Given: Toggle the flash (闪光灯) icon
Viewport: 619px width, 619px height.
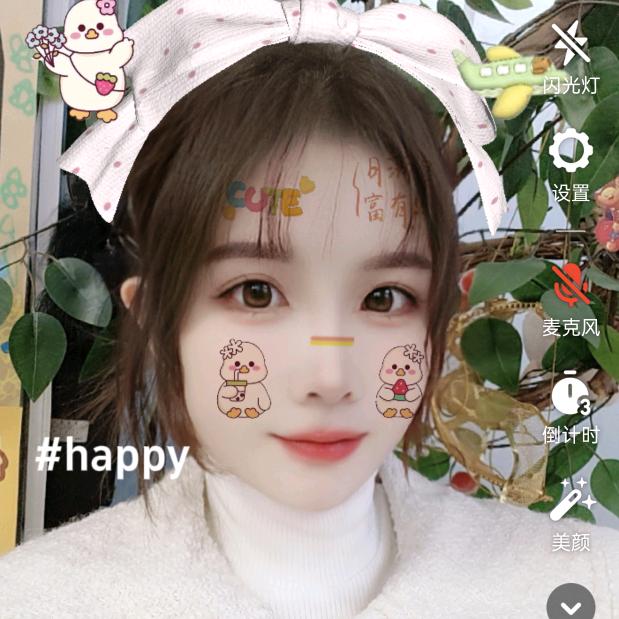Looking at the screenshot, I should 571,45.
